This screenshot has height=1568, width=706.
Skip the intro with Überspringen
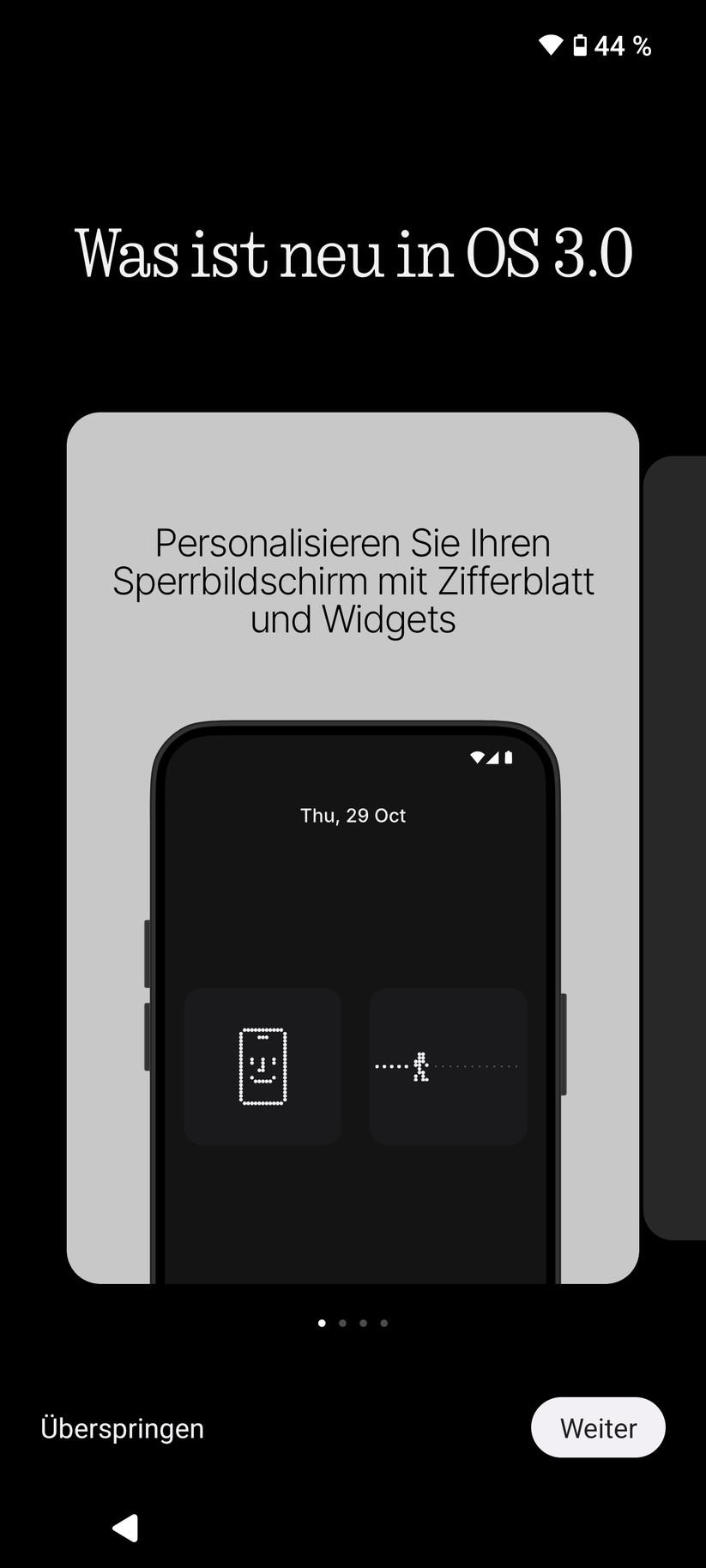(122, 1428)
